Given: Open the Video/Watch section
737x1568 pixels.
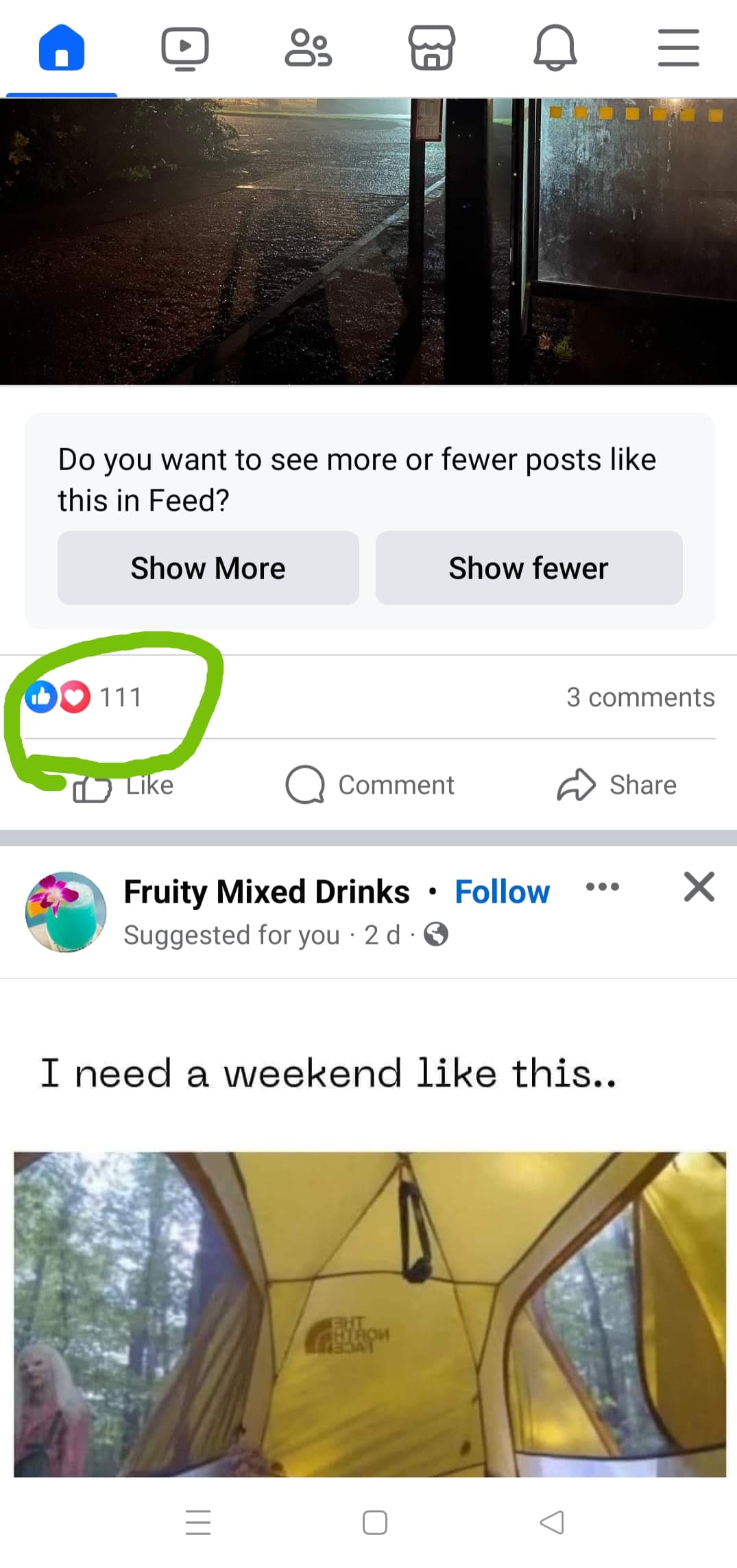Looking at the screenshot, I should [x=184, y=47].
